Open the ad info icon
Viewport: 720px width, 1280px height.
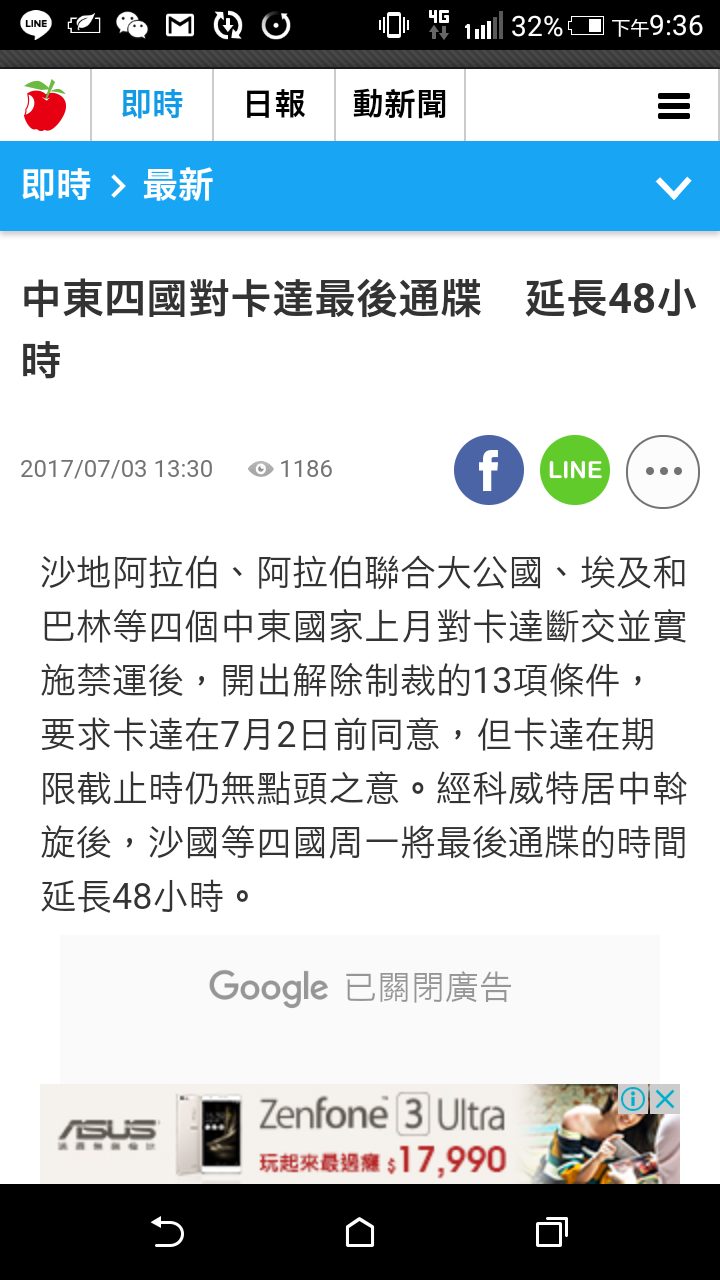(x=633, y=1100)
